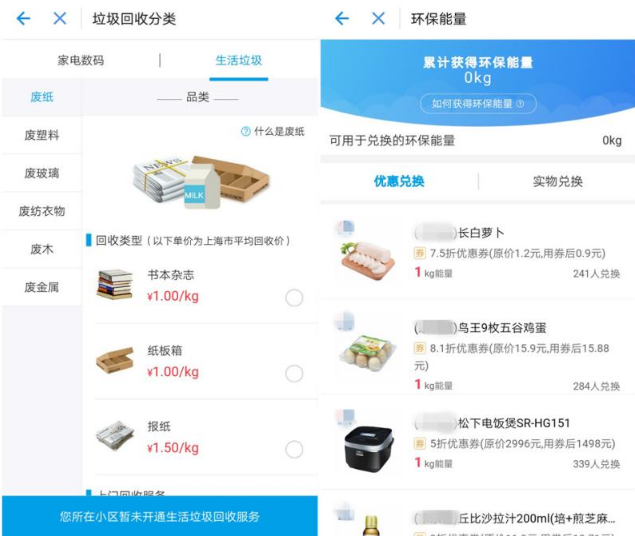Select the 废纺衣物 category

[42, 211]
